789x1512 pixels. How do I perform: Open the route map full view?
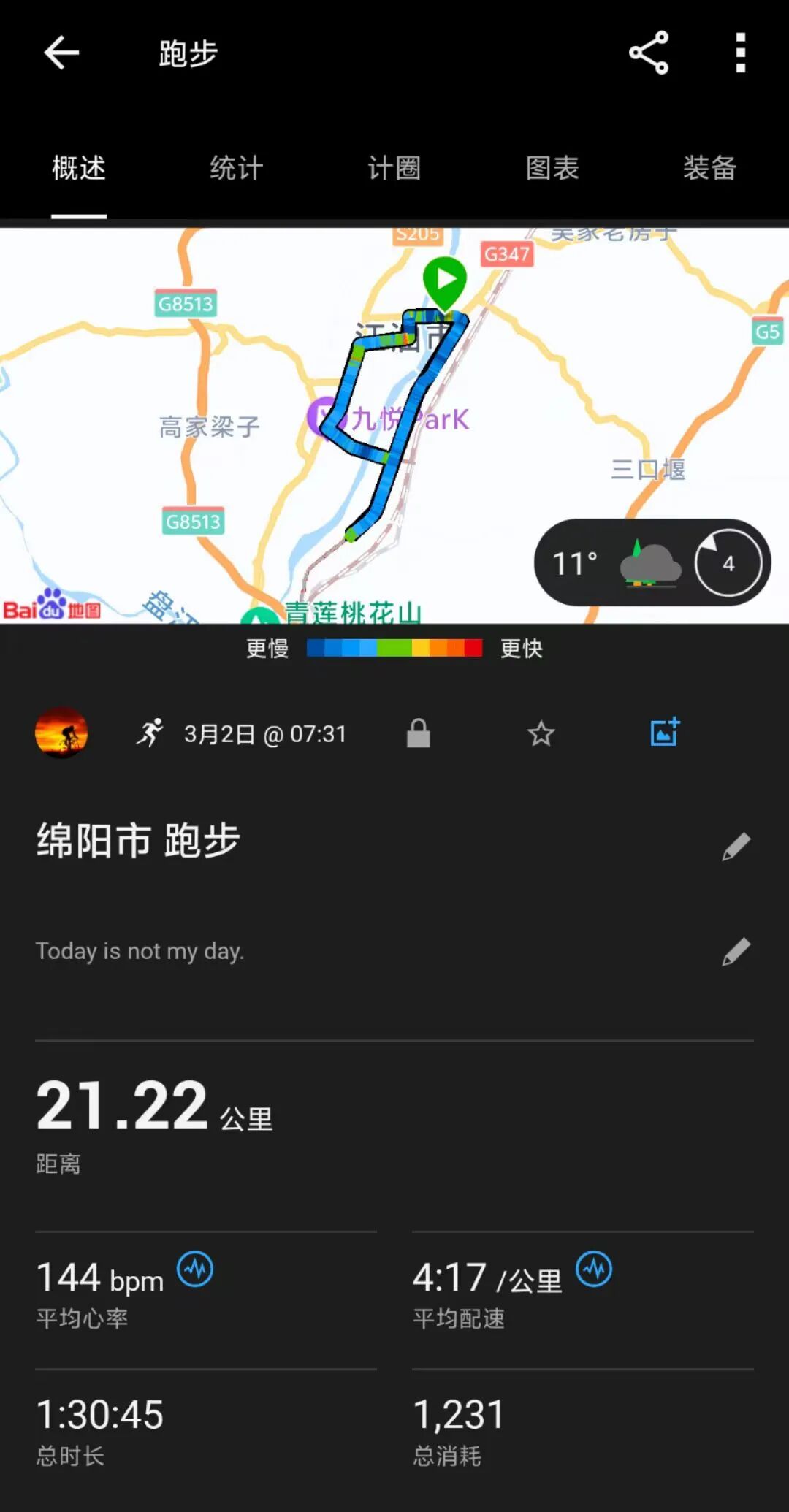(394, 426)
